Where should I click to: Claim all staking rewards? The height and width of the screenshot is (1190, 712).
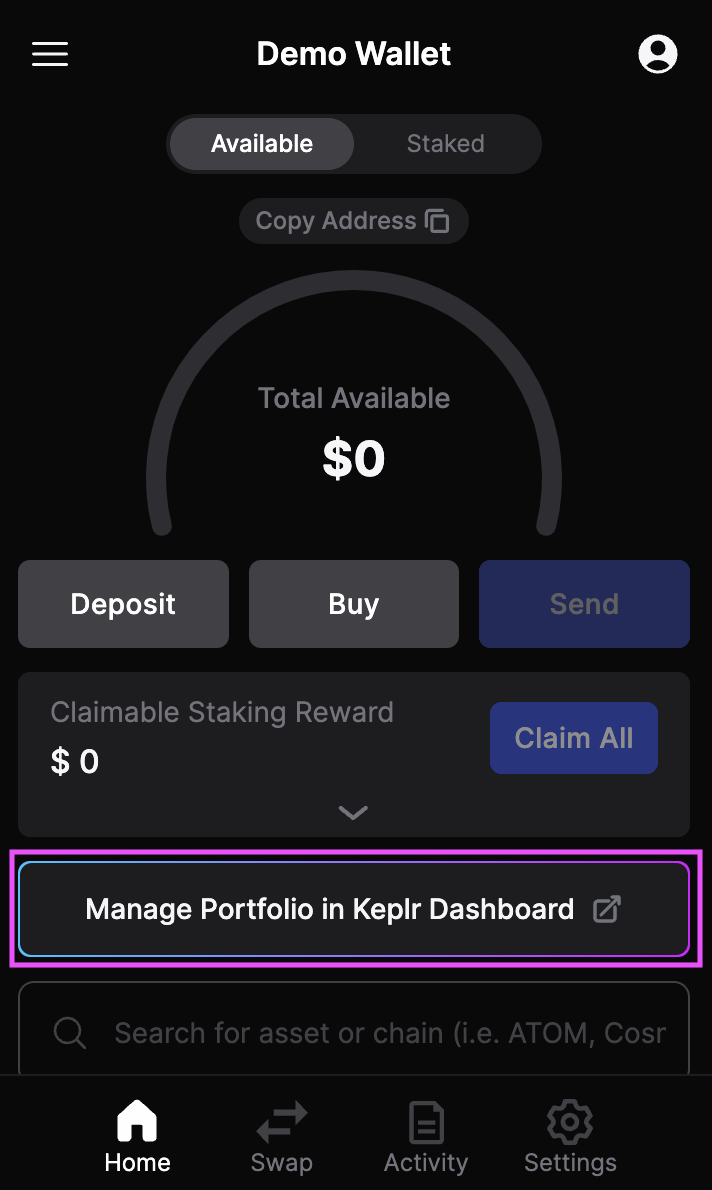coord(573,738)
